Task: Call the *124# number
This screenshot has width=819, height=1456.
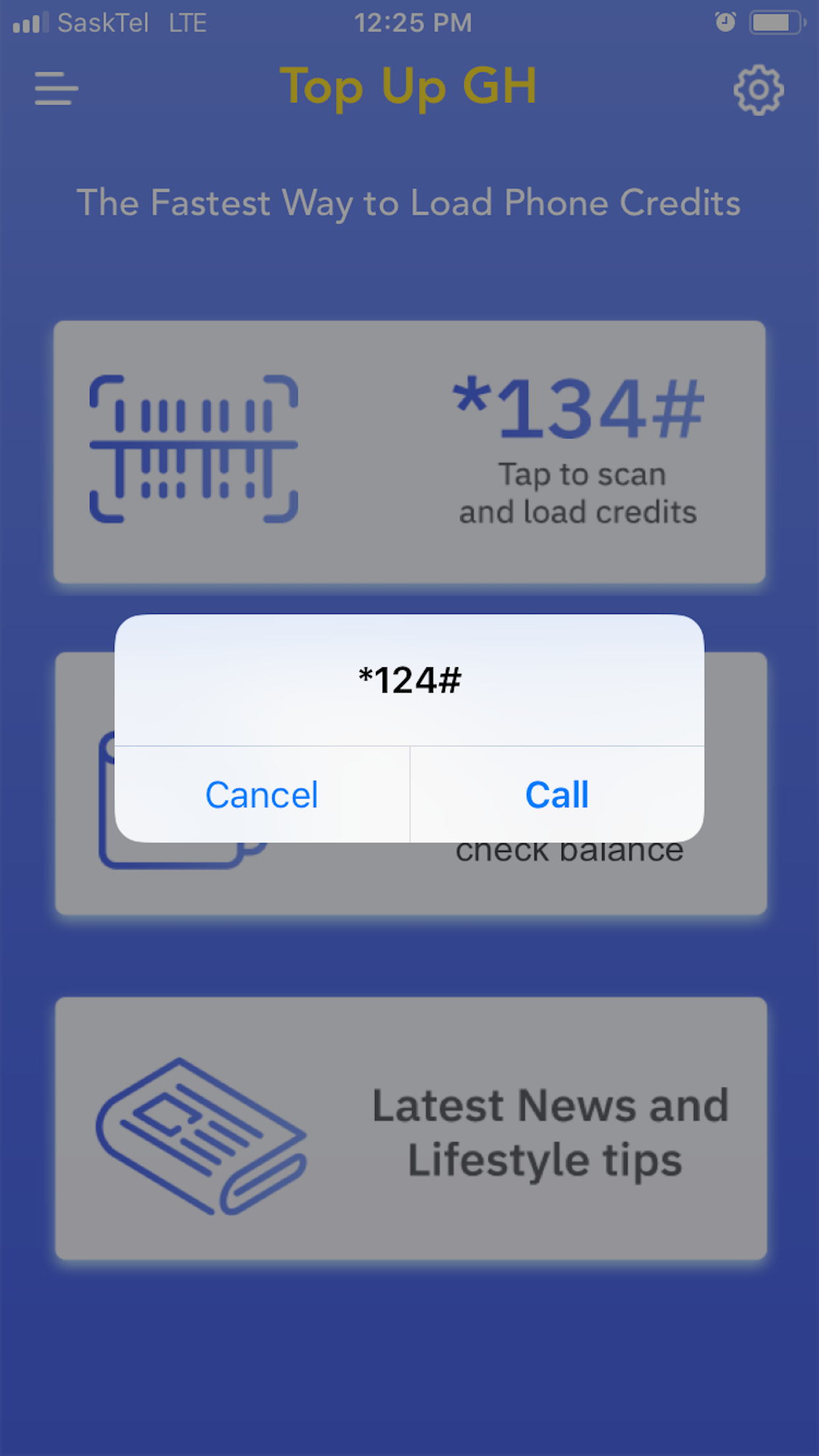Action: (557, 794)
